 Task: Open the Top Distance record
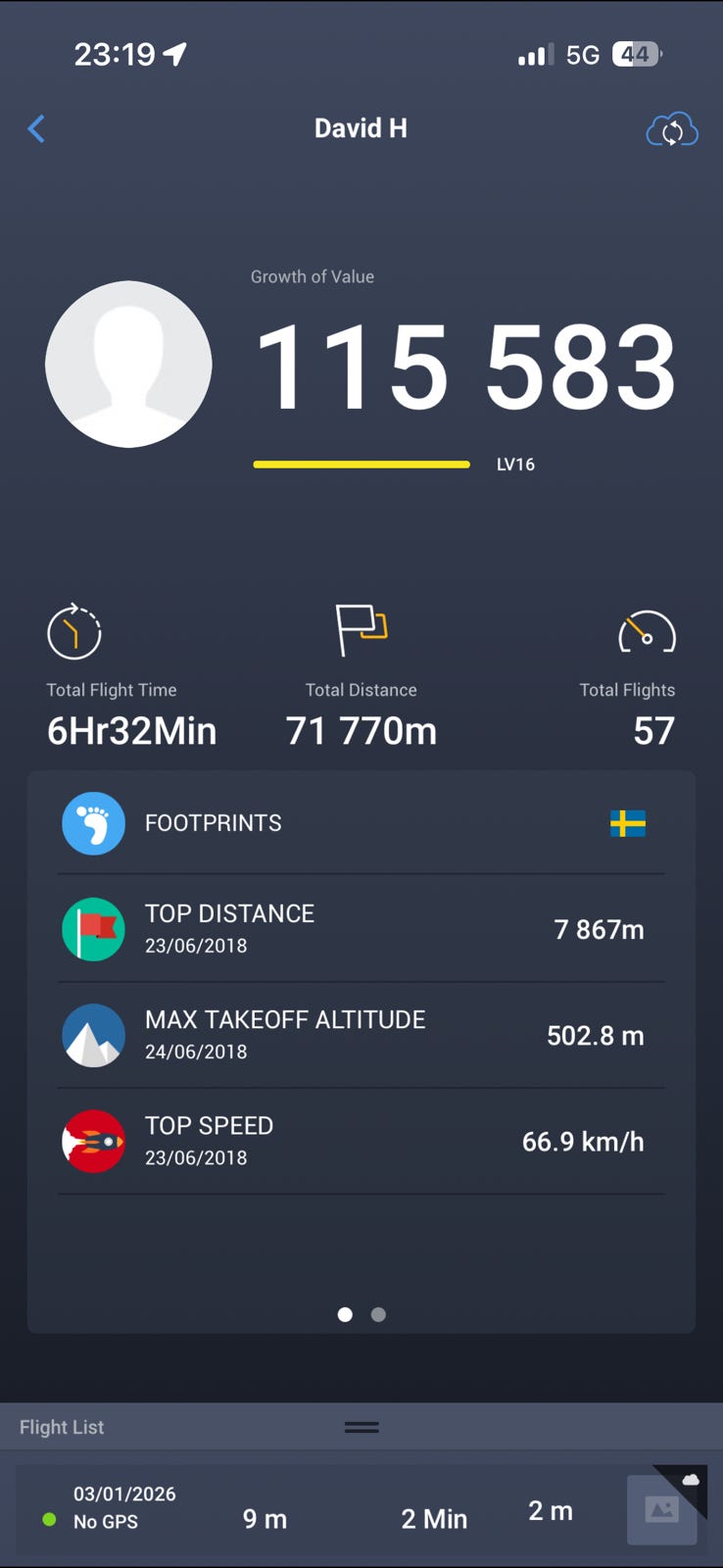[x=361, y=929]
